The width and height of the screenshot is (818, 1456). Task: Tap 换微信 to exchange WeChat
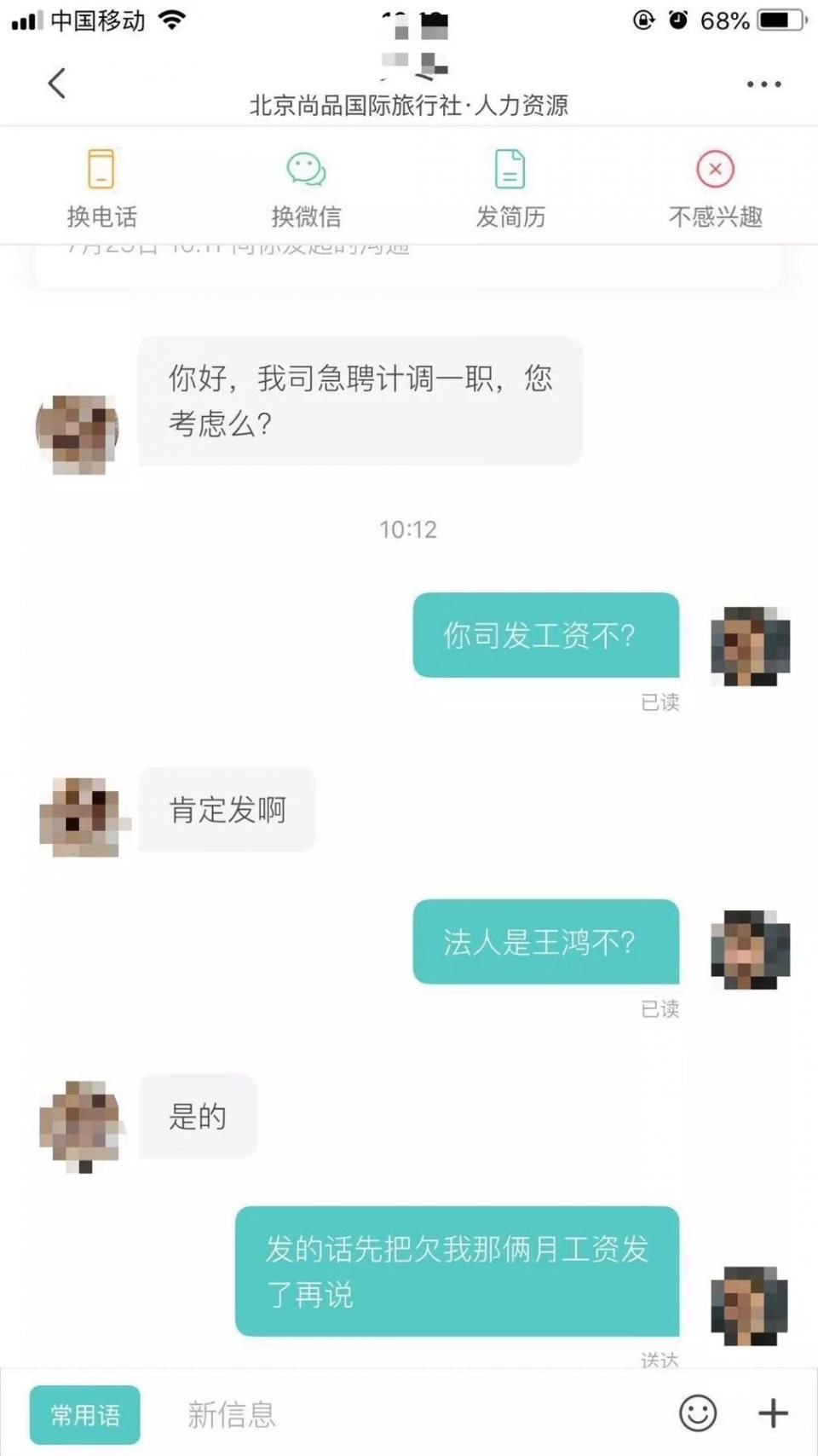pos(306,187)
